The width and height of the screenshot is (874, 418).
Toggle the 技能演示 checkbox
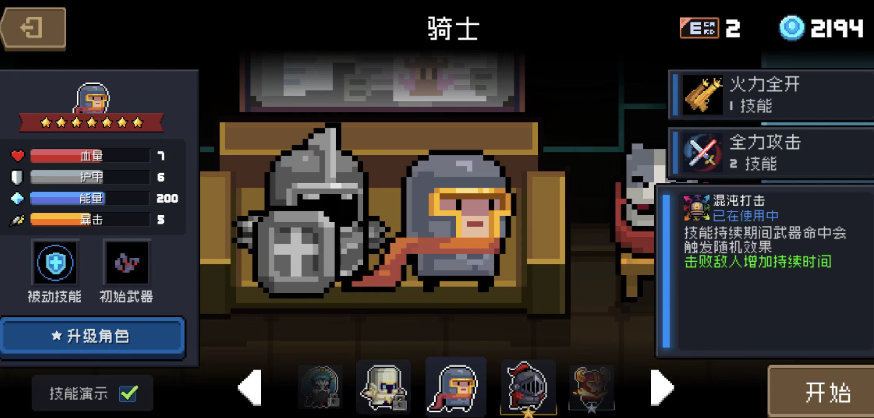(x=128, y=392)
